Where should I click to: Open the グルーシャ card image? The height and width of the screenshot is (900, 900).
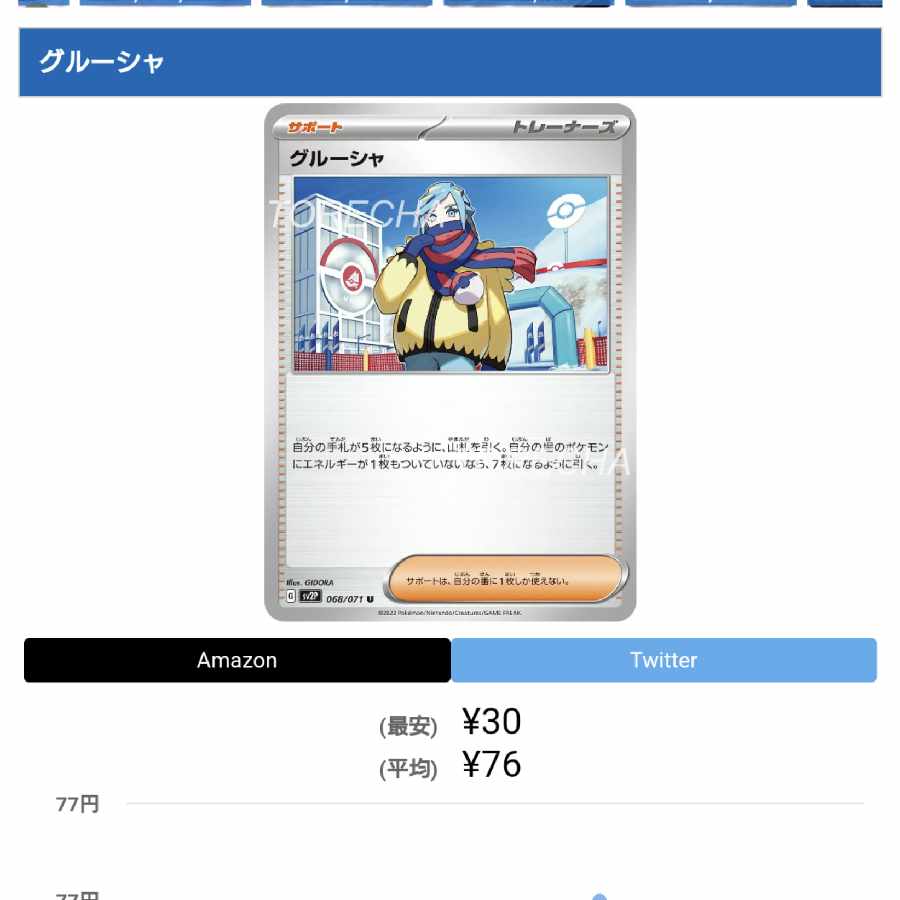450,362
